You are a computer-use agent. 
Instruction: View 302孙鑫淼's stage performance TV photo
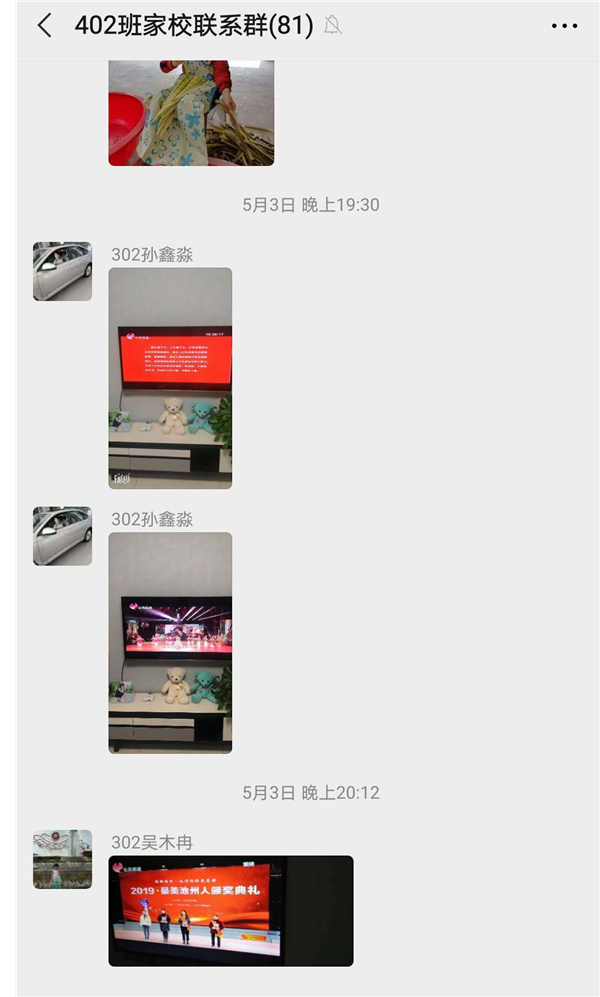pos(170,642)
